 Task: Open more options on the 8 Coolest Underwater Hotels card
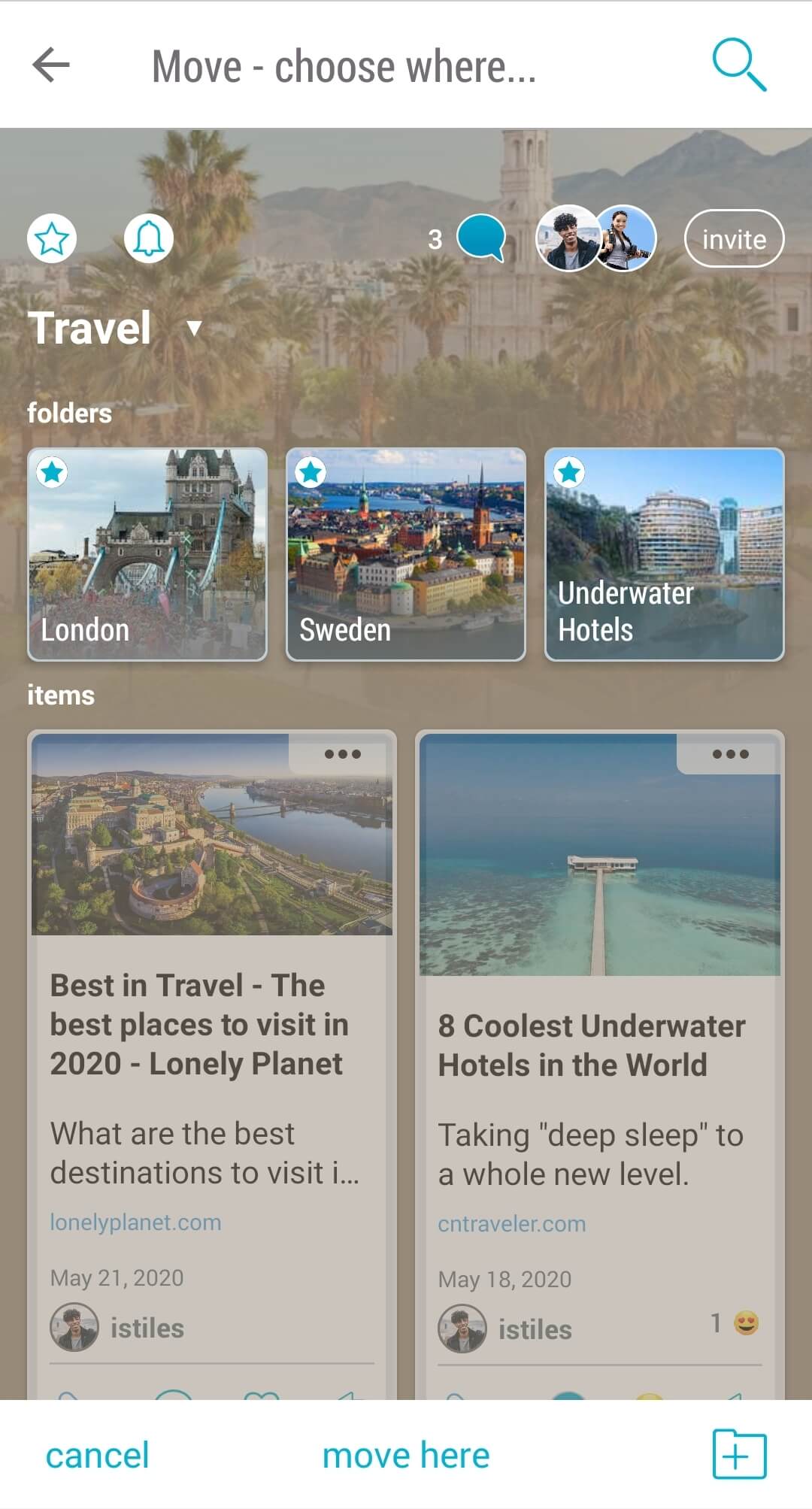(731, 754)
